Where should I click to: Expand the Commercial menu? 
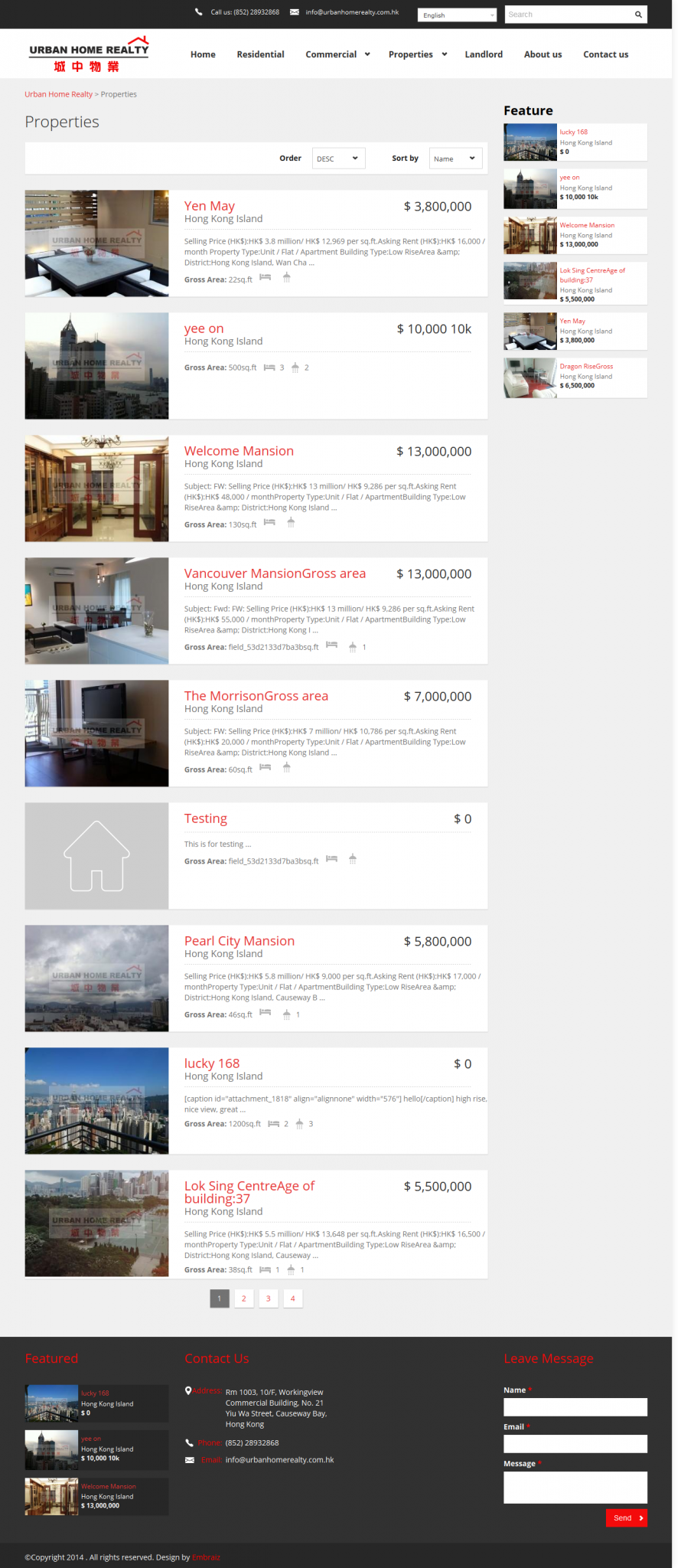(337, 54)
